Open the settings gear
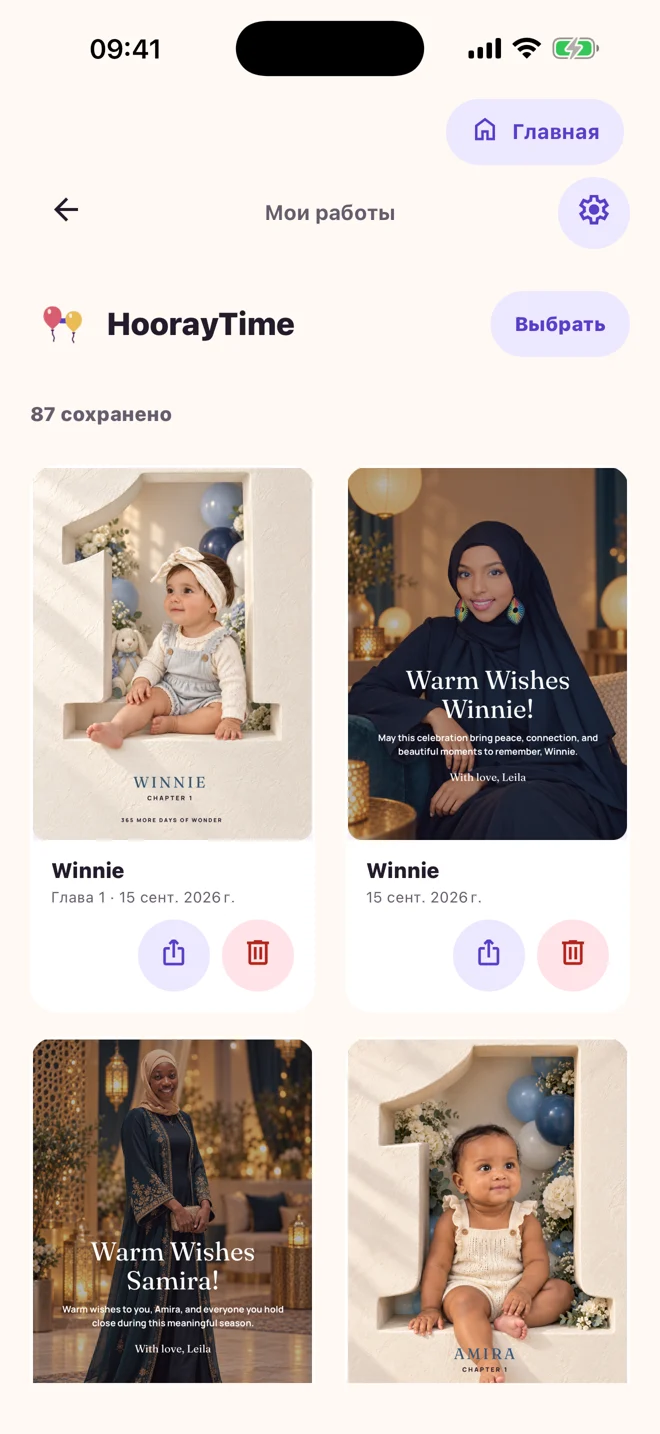The width and height of the screenshot is (660, 1434). point(594,211)
